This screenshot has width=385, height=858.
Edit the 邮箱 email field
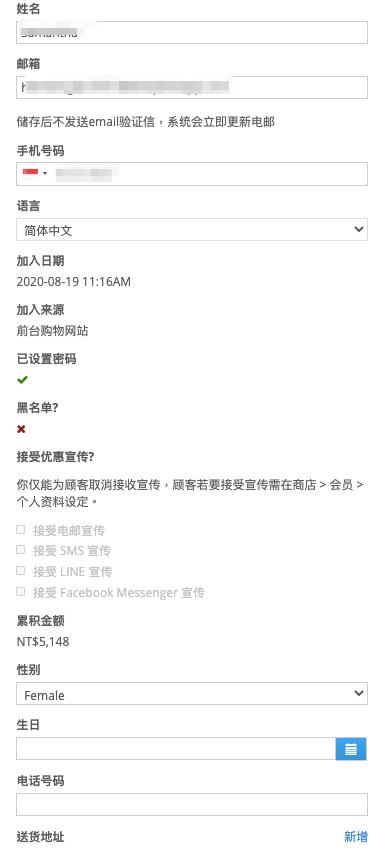[x=192, y=88]
